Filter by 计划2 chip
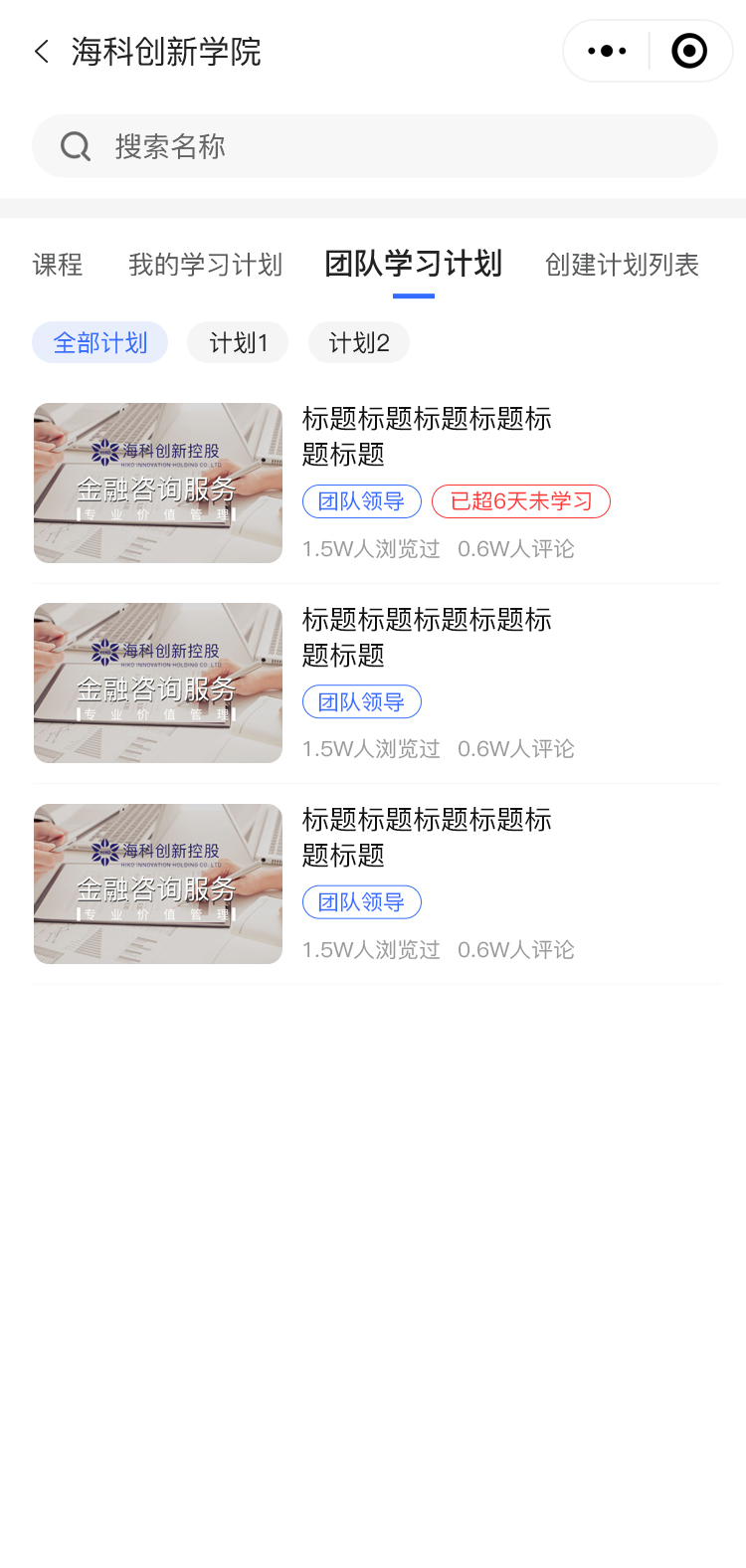746x1568 pixels. pos(358,343)
